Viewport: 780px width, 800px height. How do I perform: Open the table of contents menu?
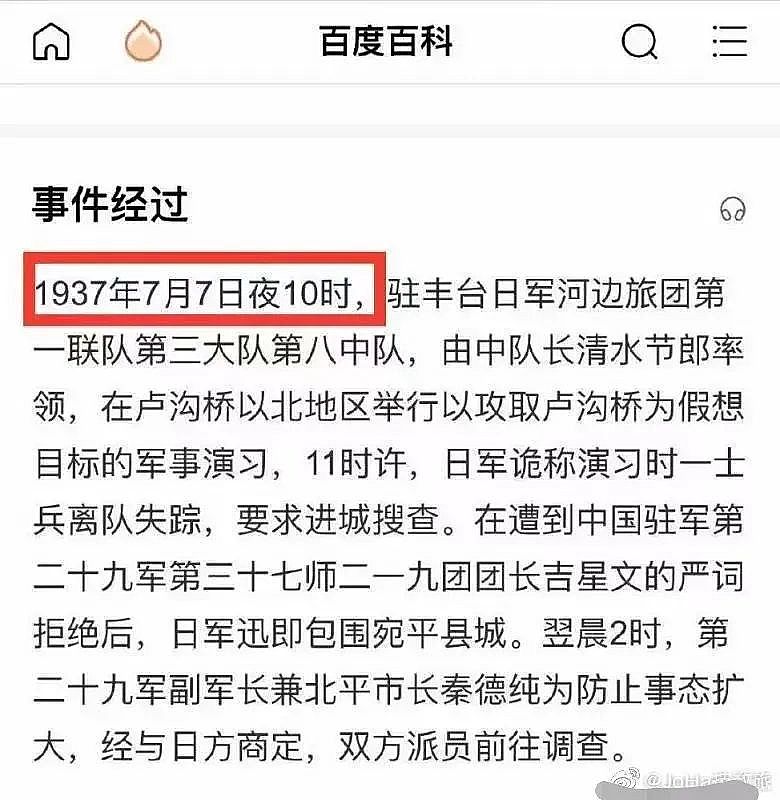point(729,42)
